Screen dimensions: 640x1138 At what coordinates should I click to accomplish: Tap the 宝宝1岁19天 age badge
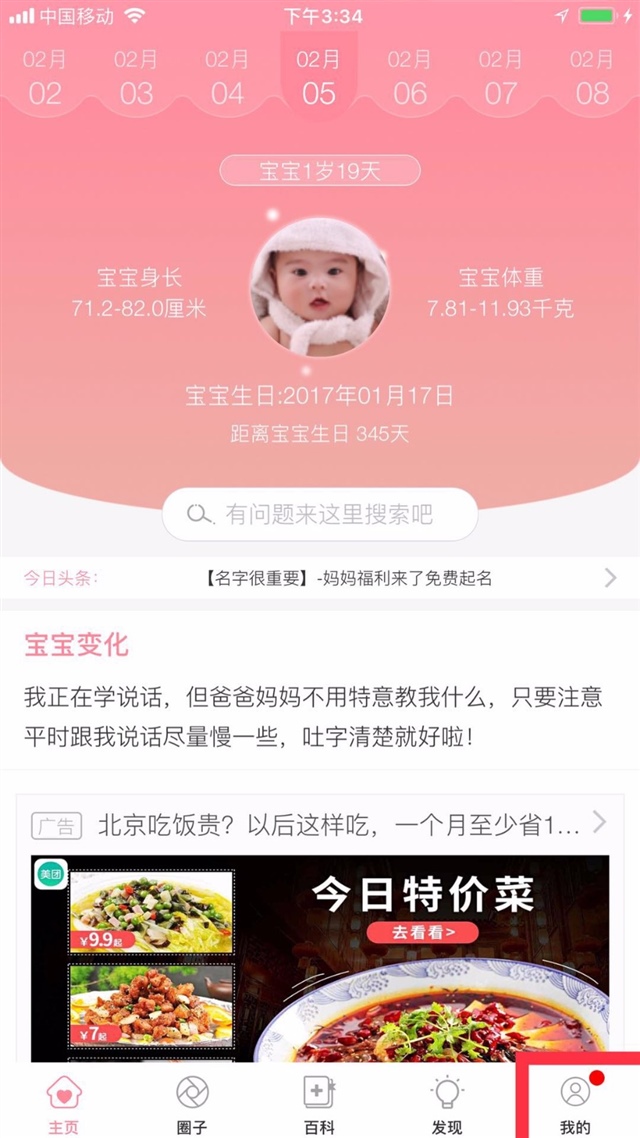(320, 171)
